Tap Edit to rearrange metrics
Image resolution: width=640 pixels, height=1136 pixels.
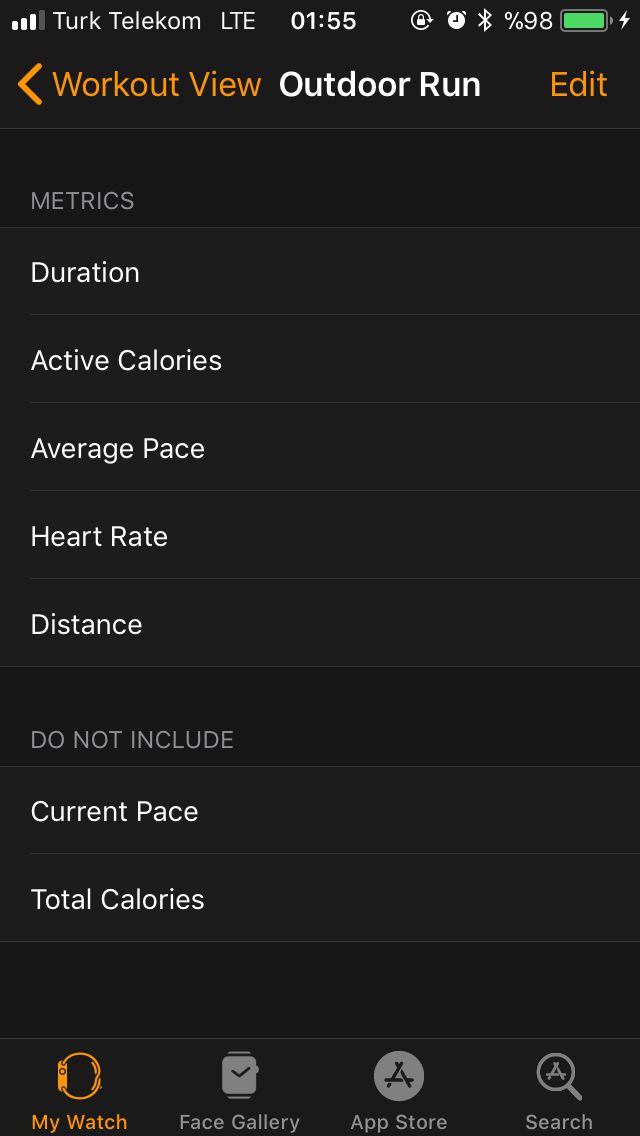[x=578, y=85]
